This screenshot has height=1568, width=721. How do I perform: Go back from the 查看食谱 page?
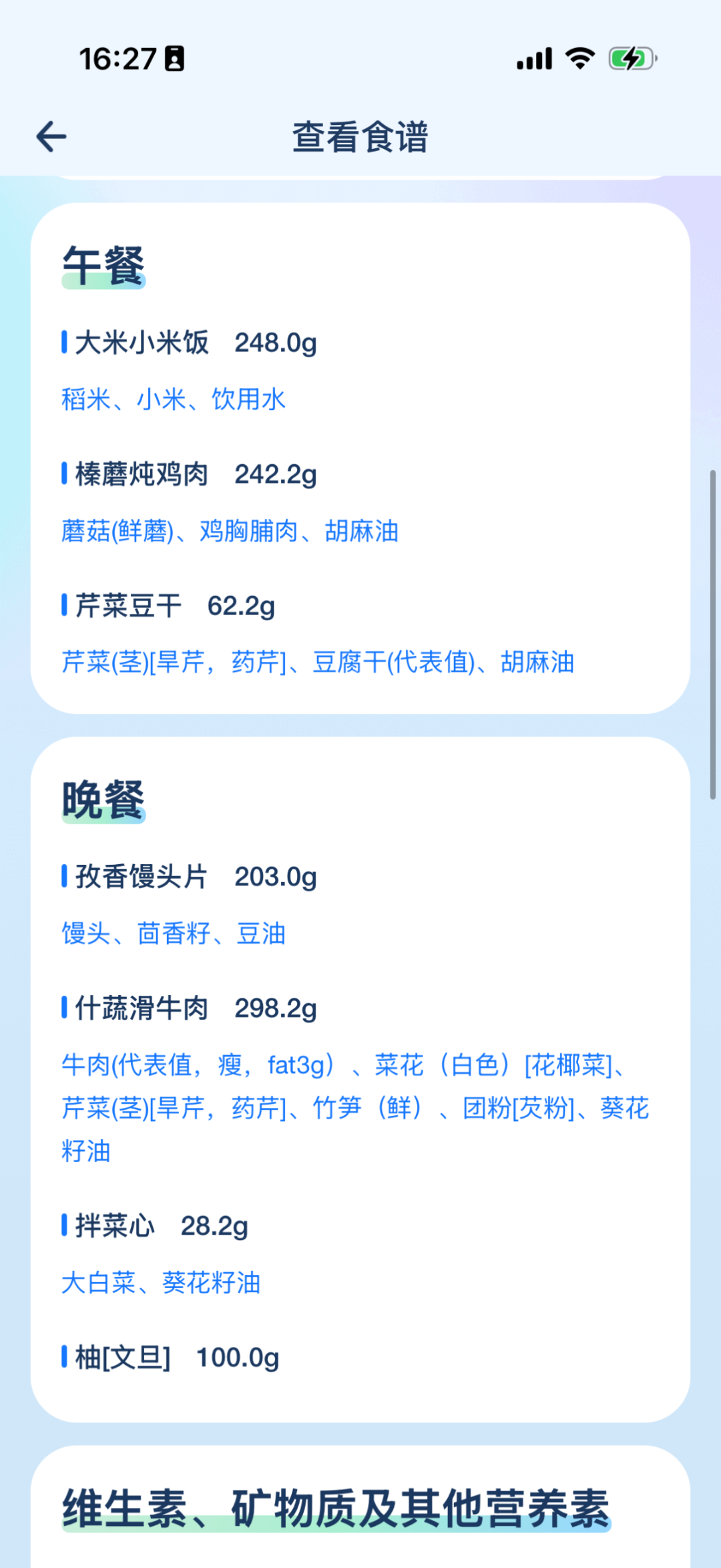[51, 137]
